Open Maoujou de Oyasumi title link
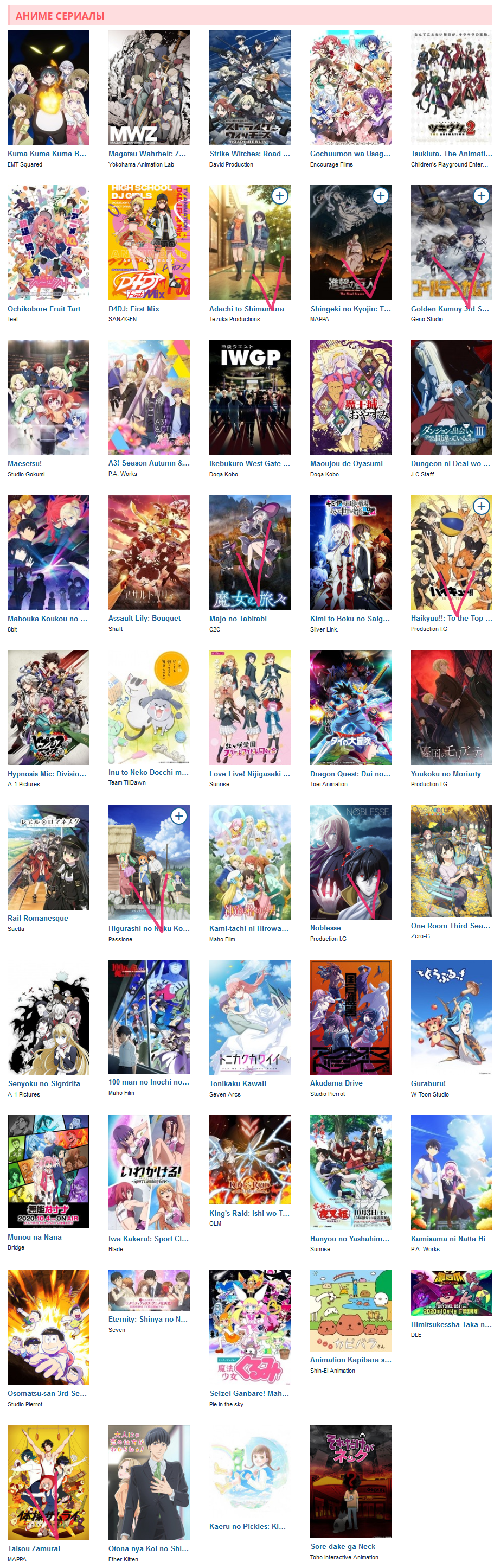The width and height of the screenshot is (494, 1568). [x=346, y=463]
